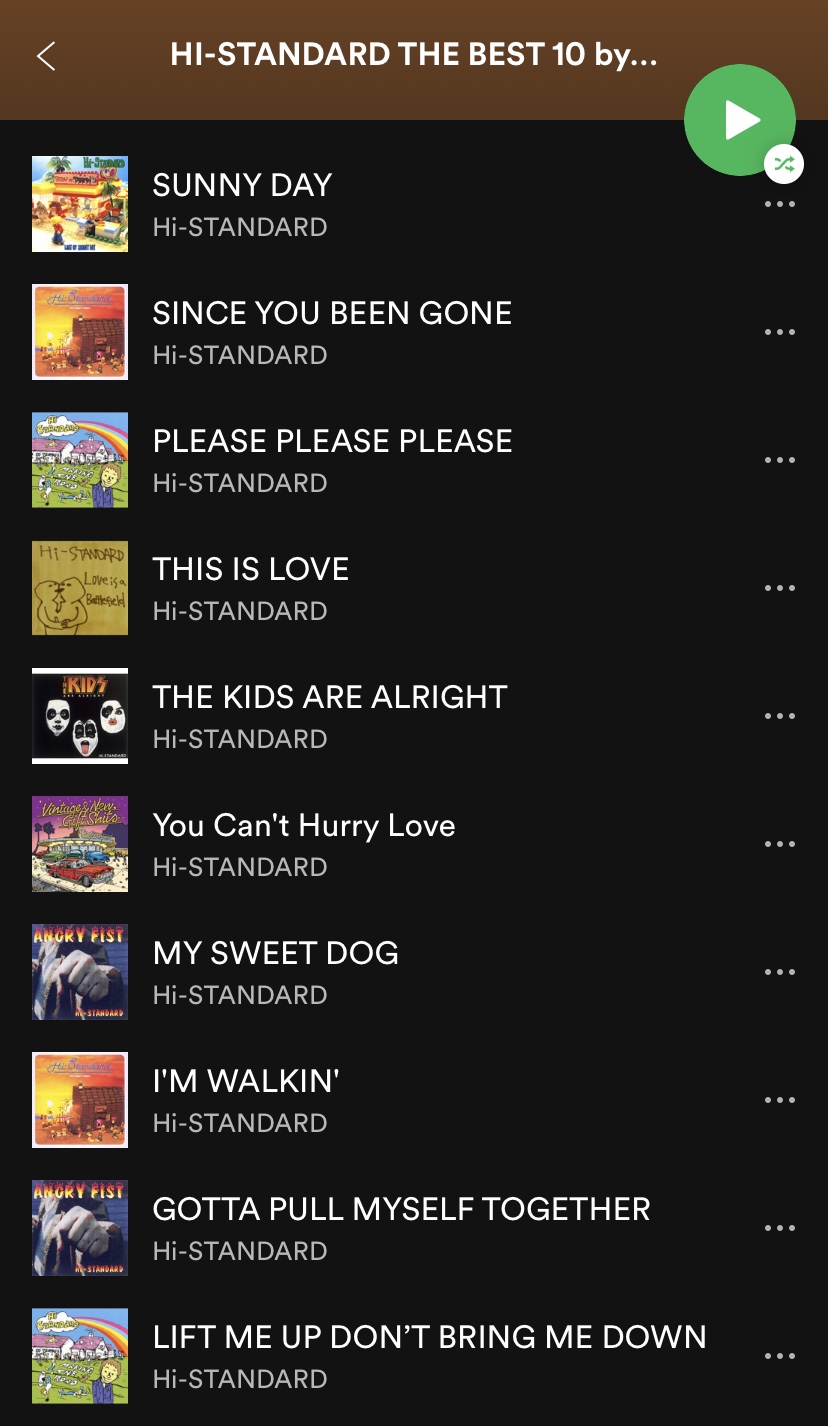Open more options for You Can't Hurry Love
Viewport: 828px width, 1426px height.
pyautogui.click(x=779, y=844)
